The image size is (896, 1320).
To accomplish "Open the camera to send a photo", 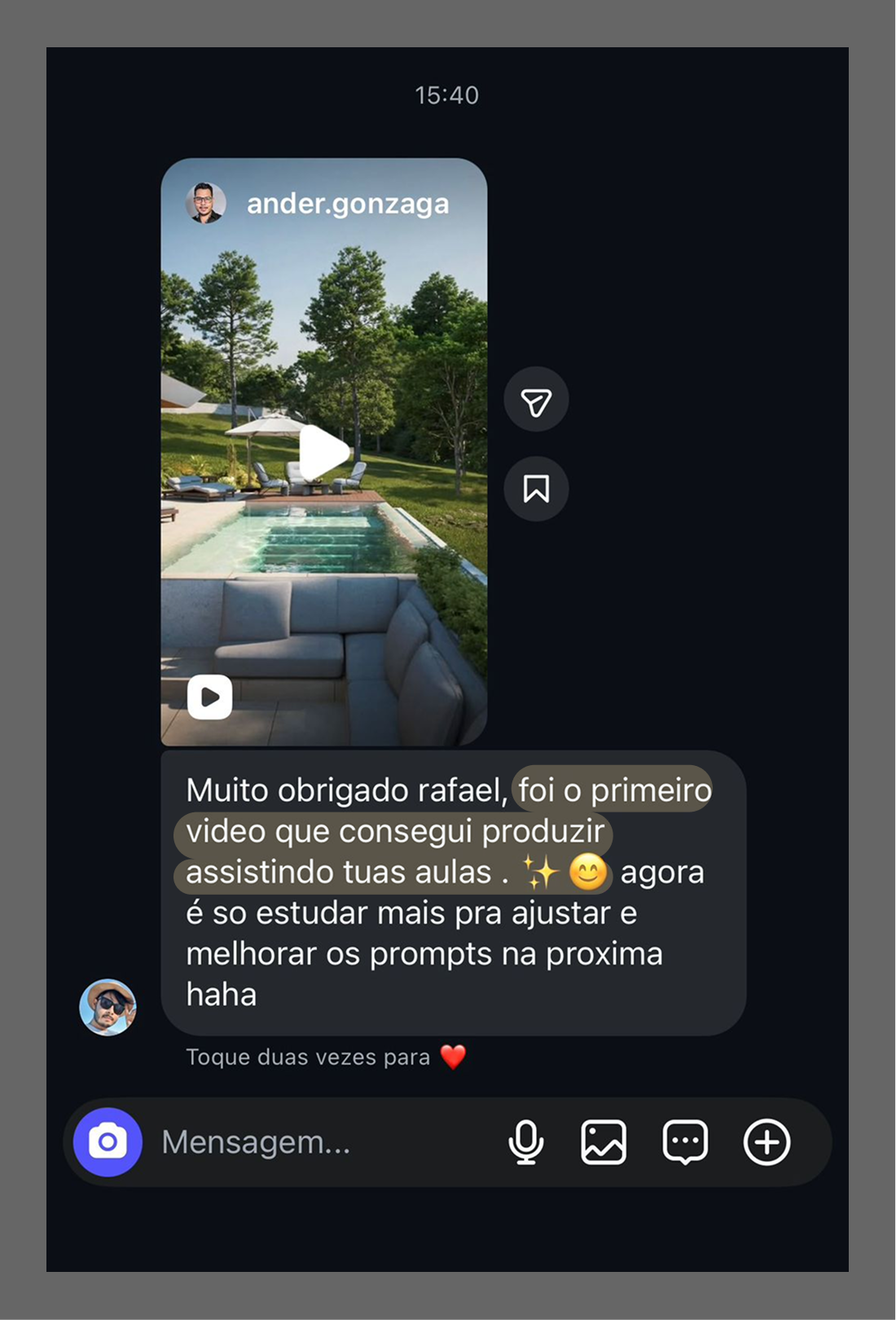I will (x=108, y=1142).
